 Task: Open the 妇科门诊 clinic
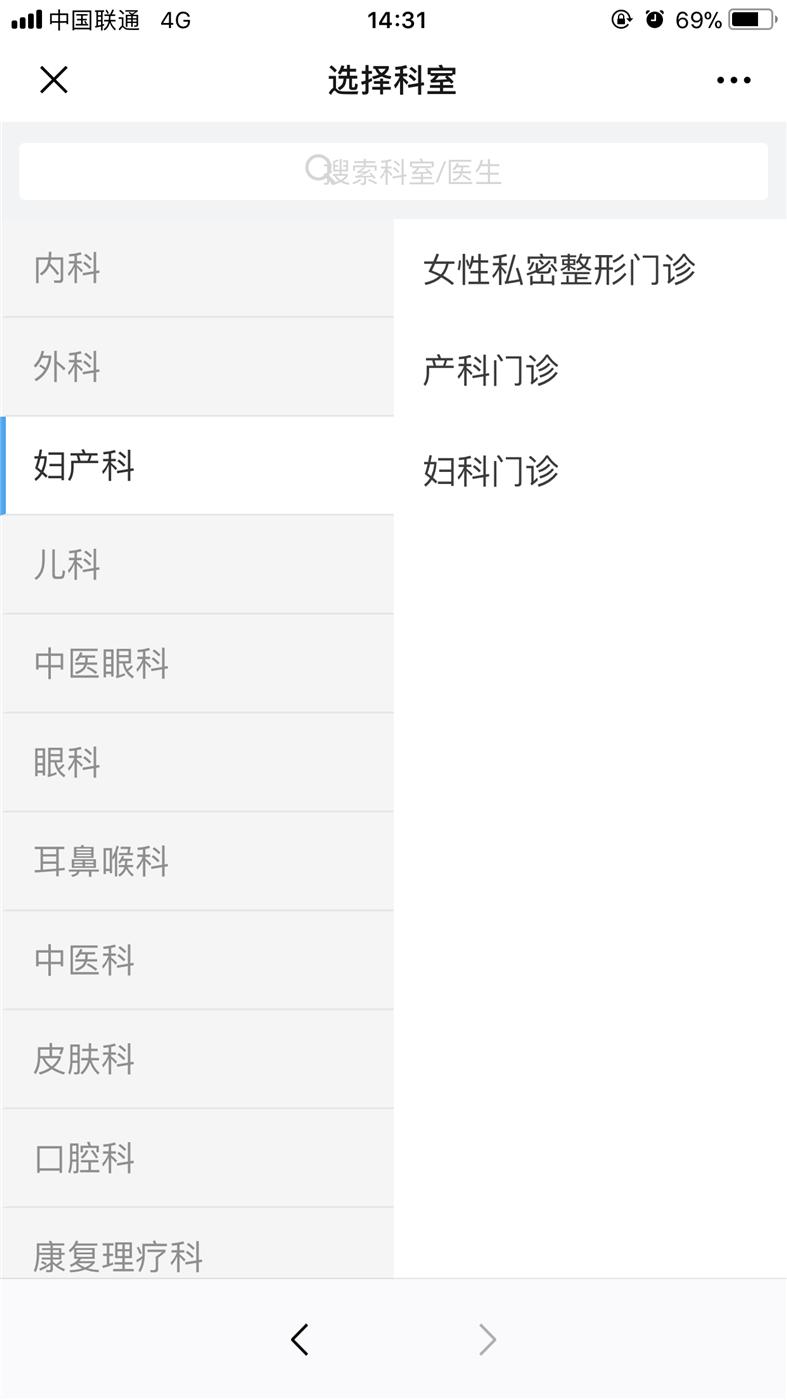pyautogui.click(x=490, y=471)
